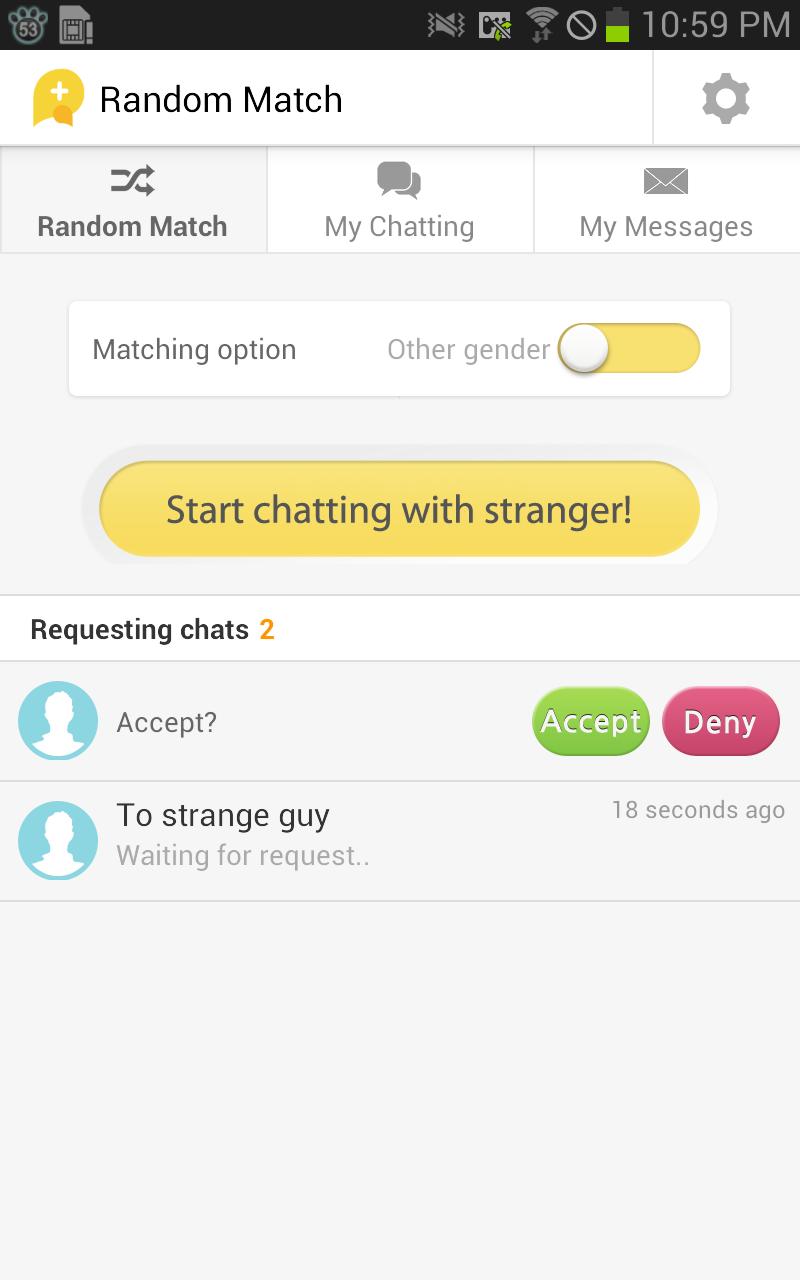Open the settings gear icon
This screenshot has height=1280, width=800.
[x=725, y=97]
